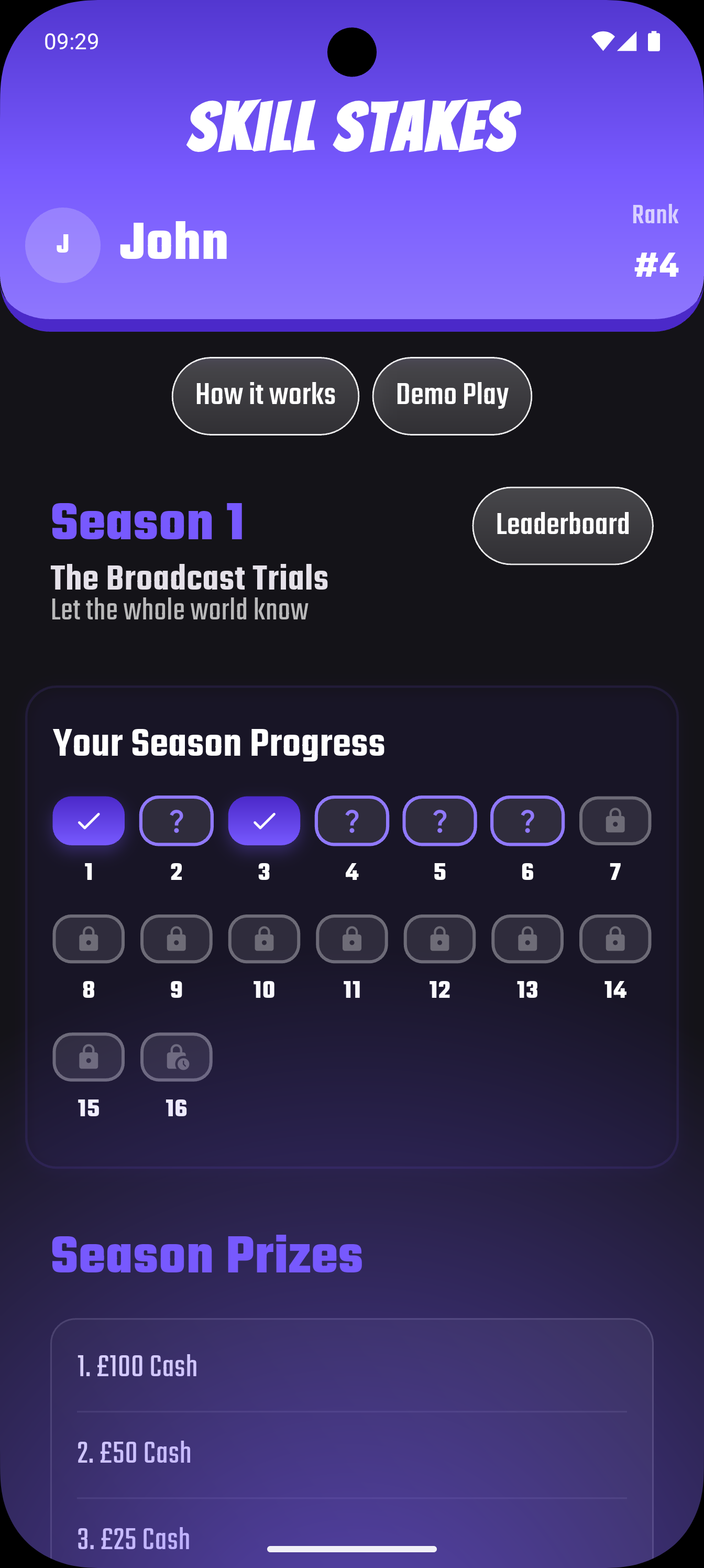Screen dimensions: 704x1568
Task: Select the locked day 9 tile
Action: (x=176, y=939)
